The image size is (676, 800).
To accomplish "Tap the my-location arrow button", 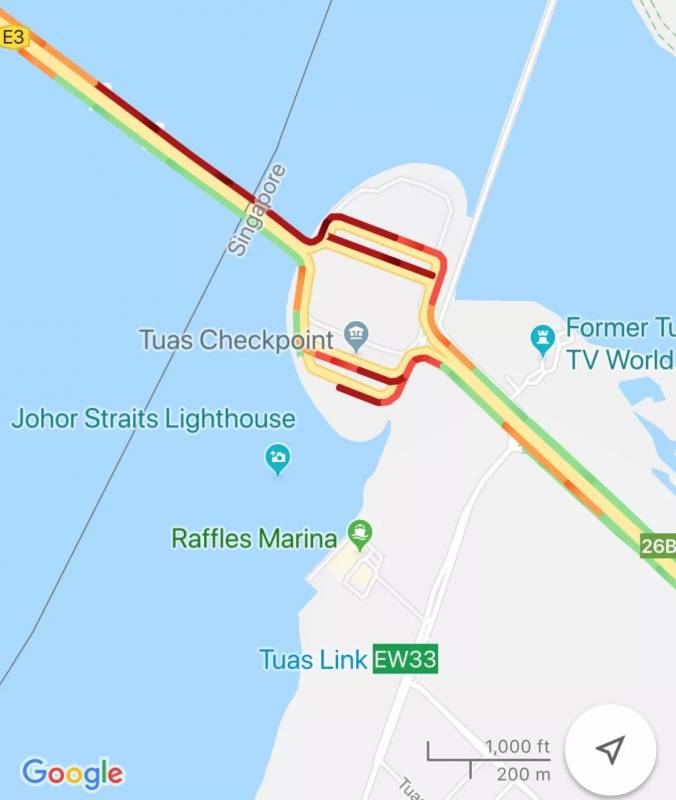I will pyautogui.click(x=610, y=749).
